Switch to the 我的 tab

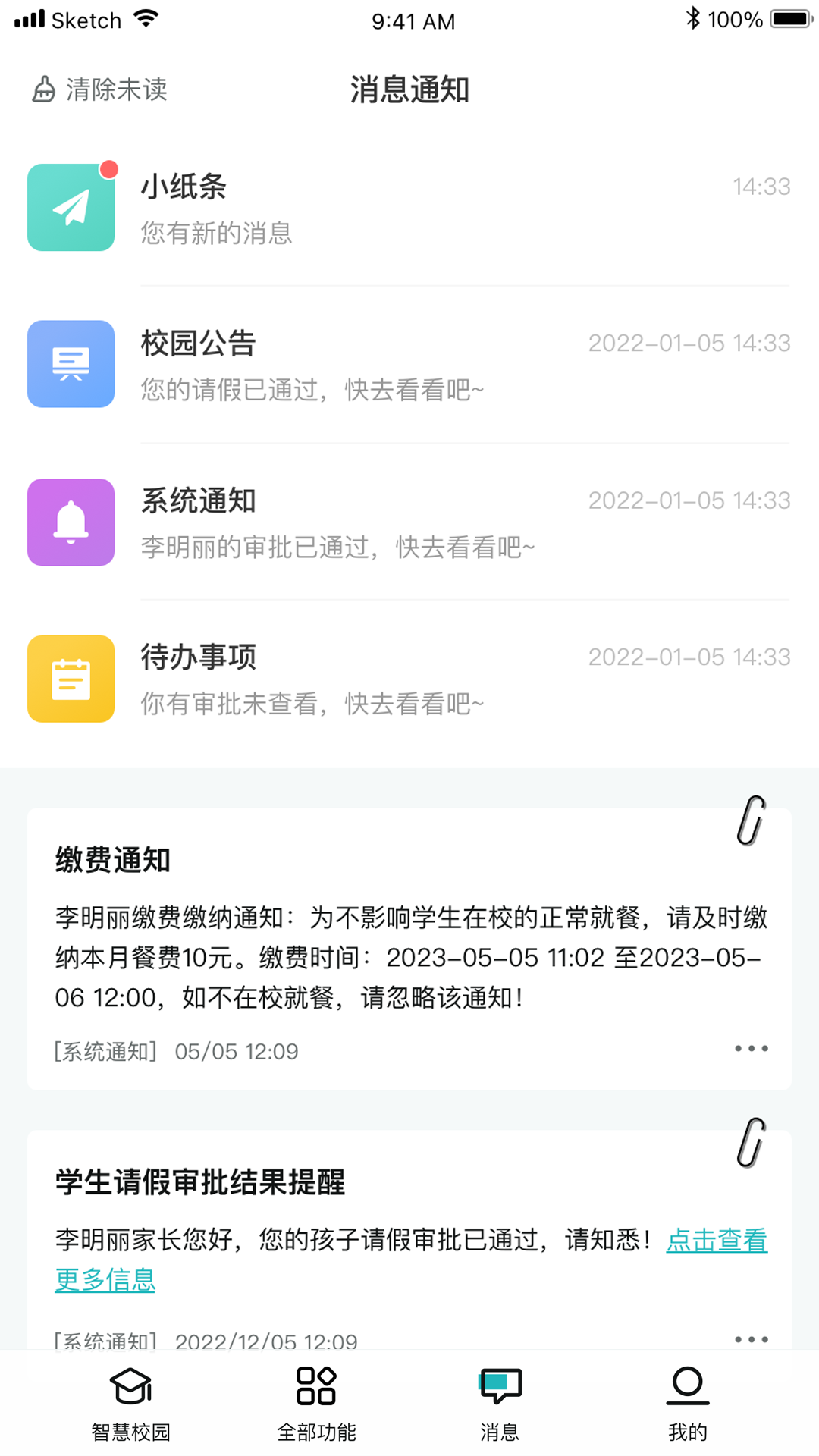click(687, 1403)
